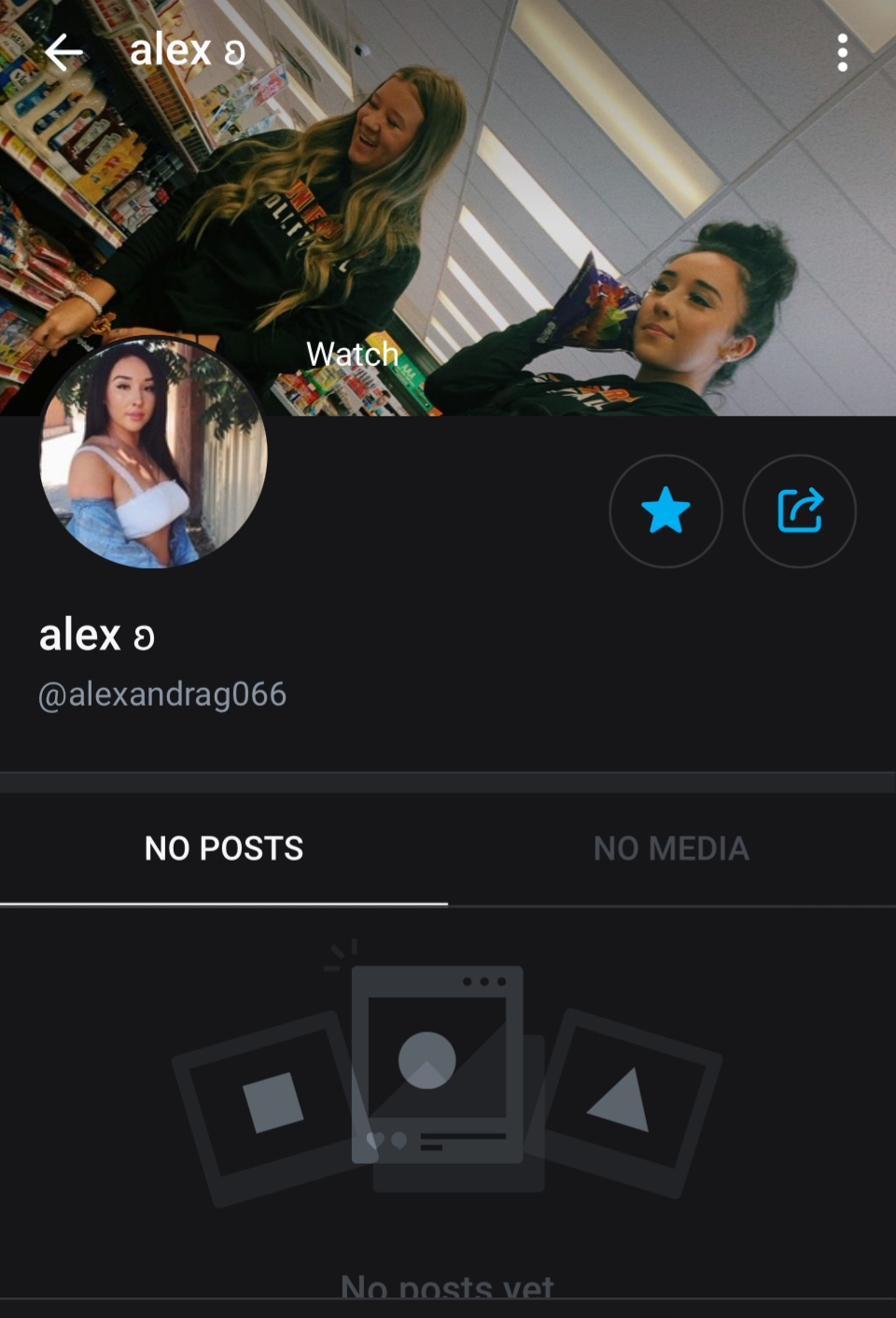Viewport: 896px width, 1318px height.
Task: Open the round profile picture
Action: coord(154,453)
